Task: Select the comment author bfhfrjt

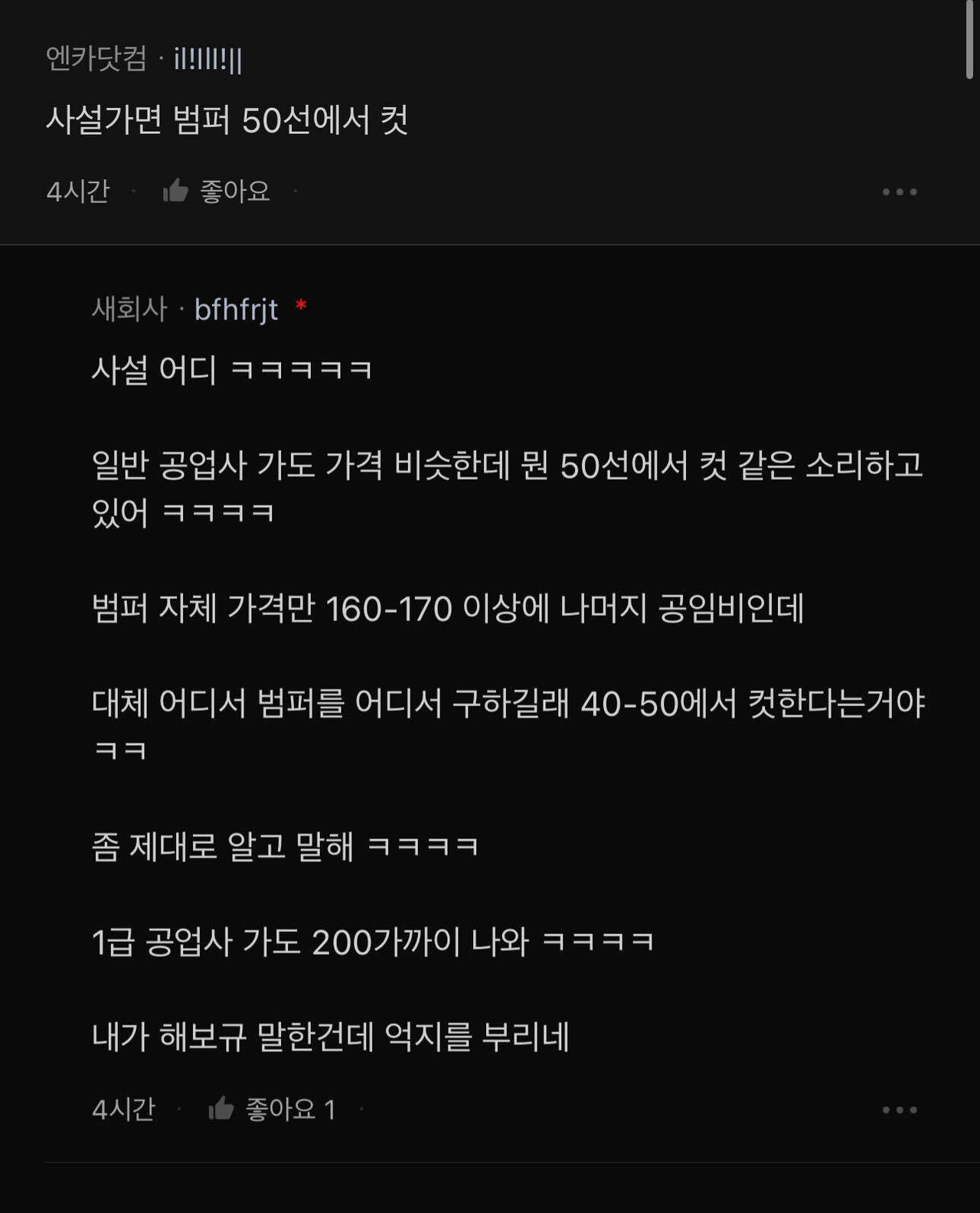Action: click(237, 309)
